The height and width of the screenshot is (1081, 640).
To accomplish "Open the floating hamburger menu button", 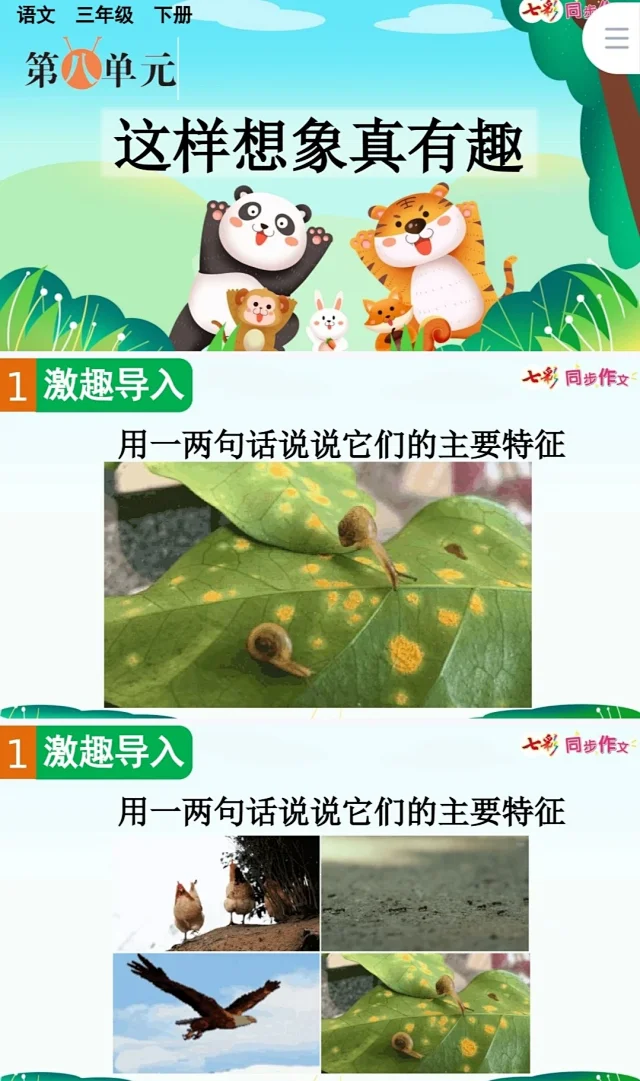I will tap(616, 38).
